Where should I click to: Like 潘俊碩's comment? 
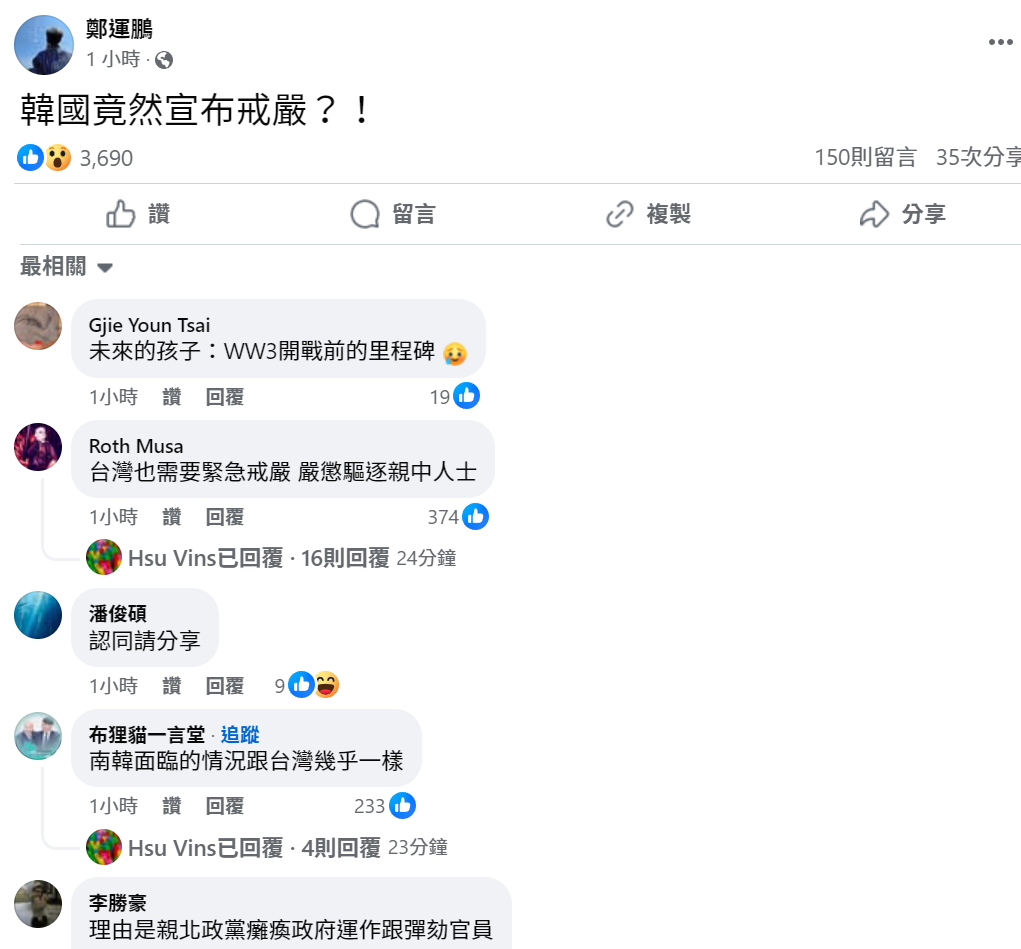point(172,686)
